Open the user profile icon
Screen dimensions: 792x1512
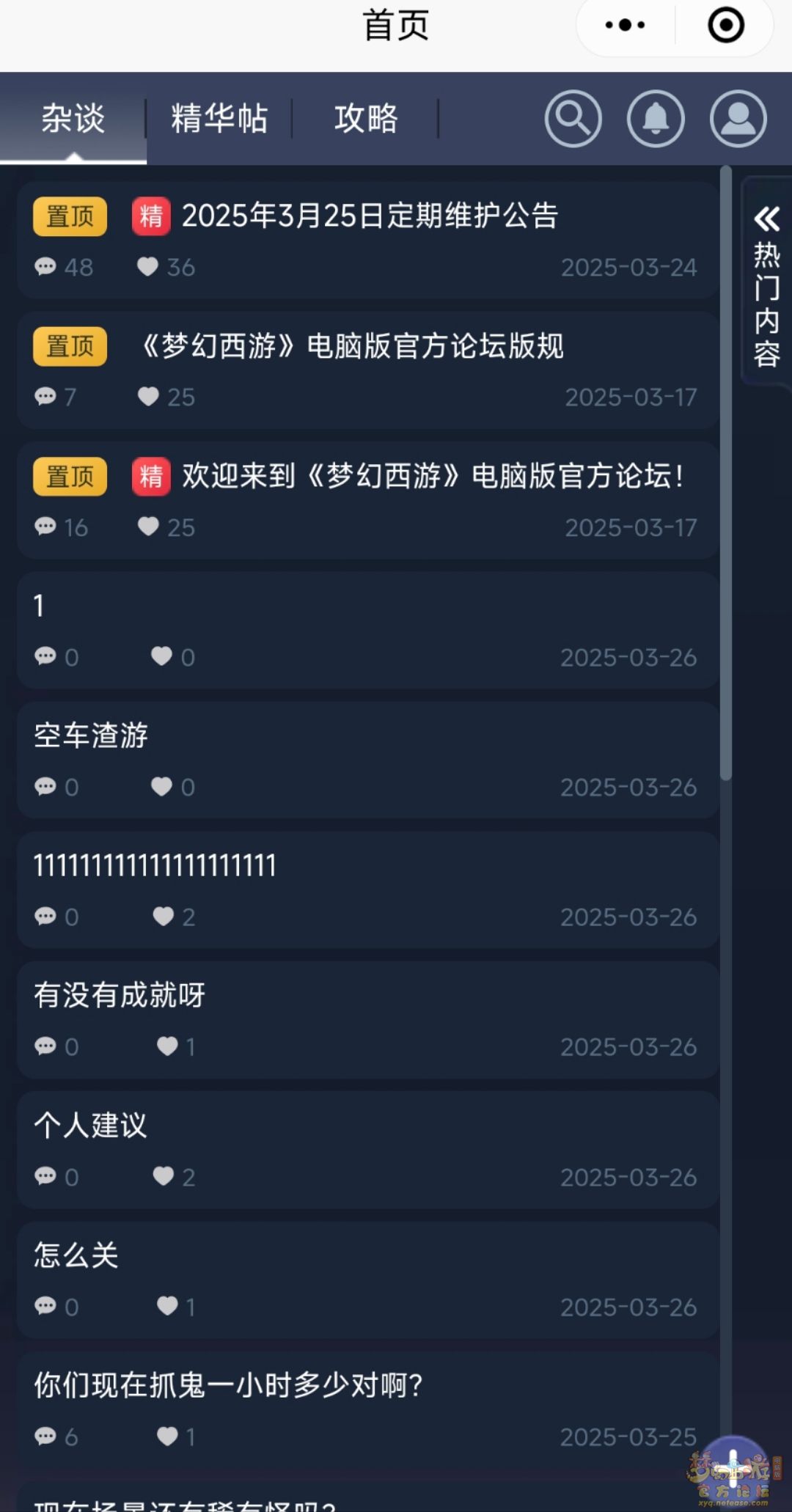click(738, 118)
